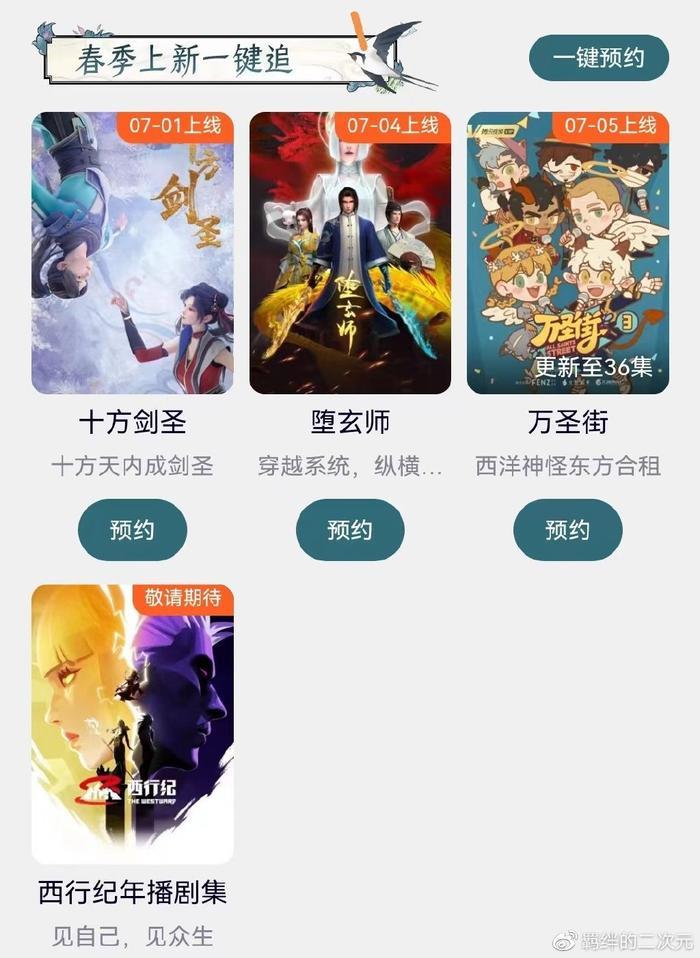Reserve 堕玄师 with its 预约 button

tap(350, 530)
